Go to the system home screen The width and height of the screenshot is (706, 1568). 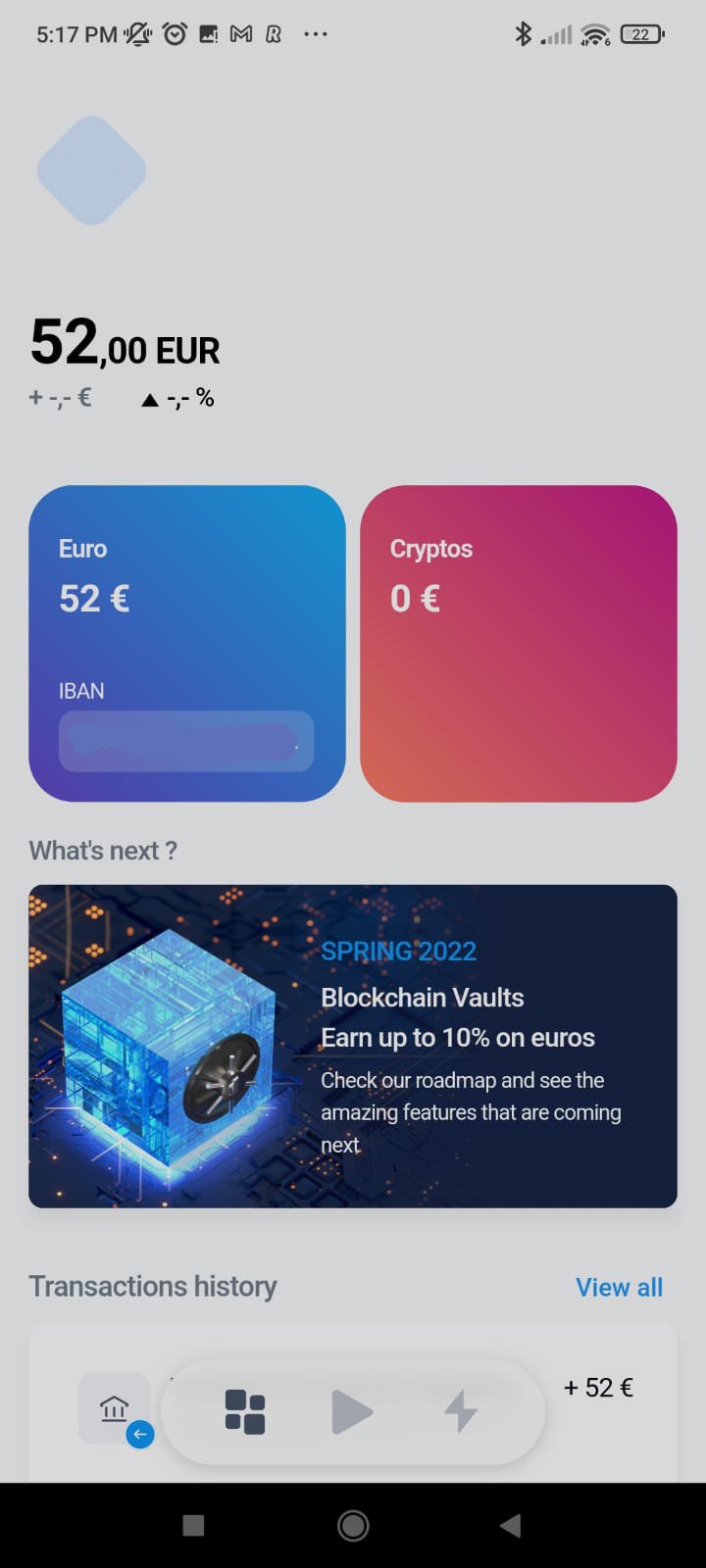coord(353,1525)
